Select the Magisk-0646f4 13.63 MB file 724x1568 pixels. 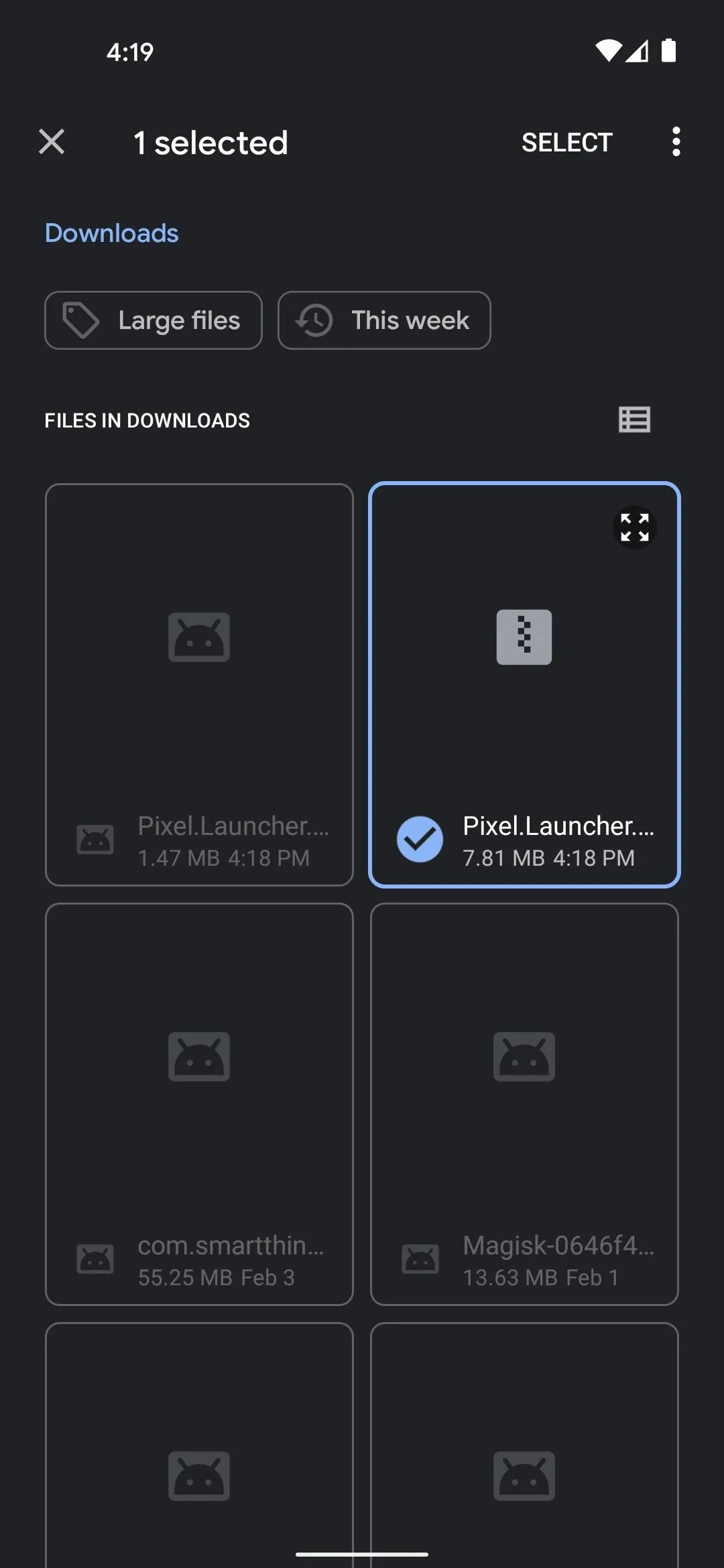click(x=524, y=1104)
